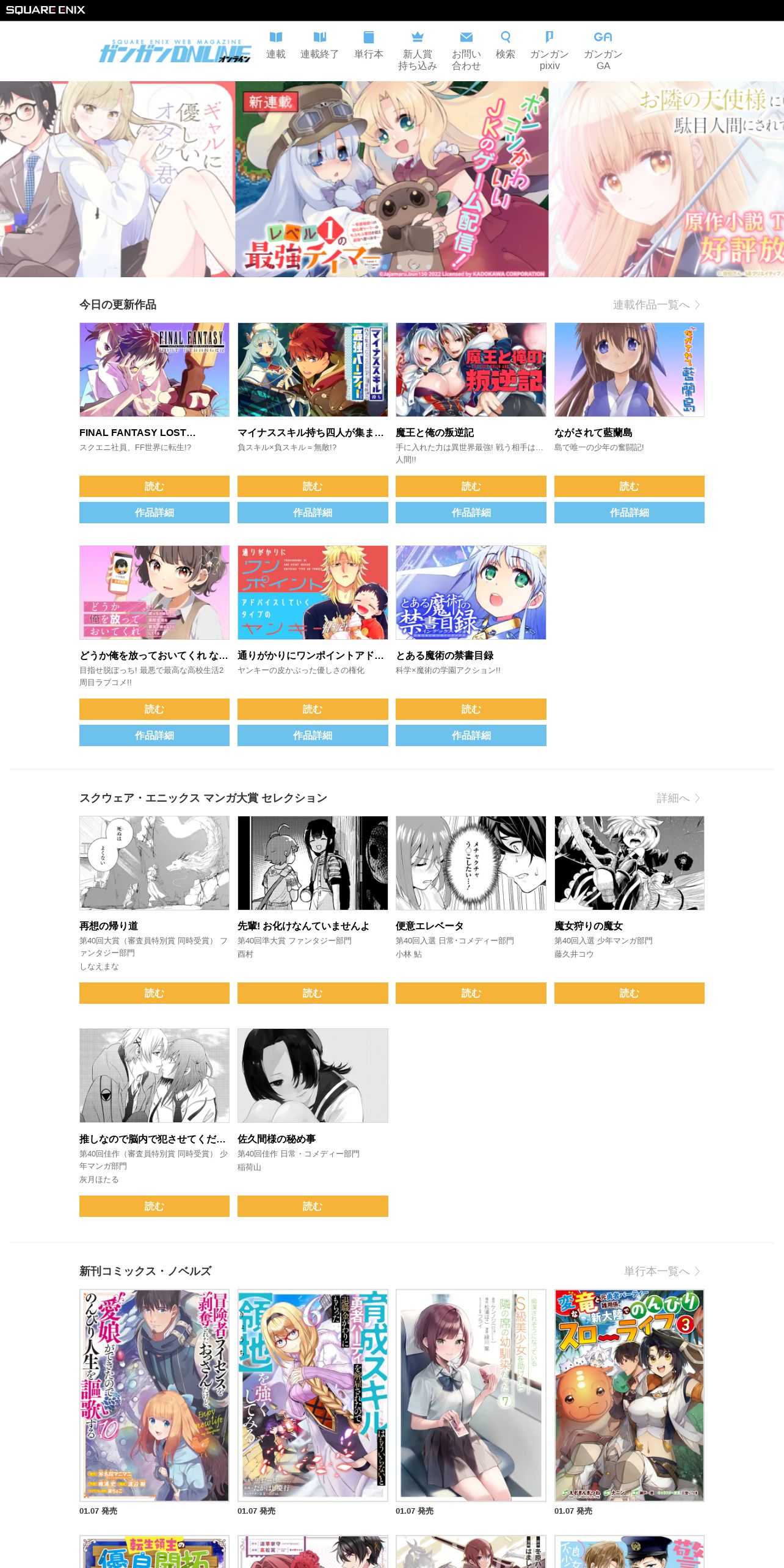Viewport: 784px width, 1568px height.
Task: Open 詳細へ link for マンガ大賞
Action: [x=678, y=798]
